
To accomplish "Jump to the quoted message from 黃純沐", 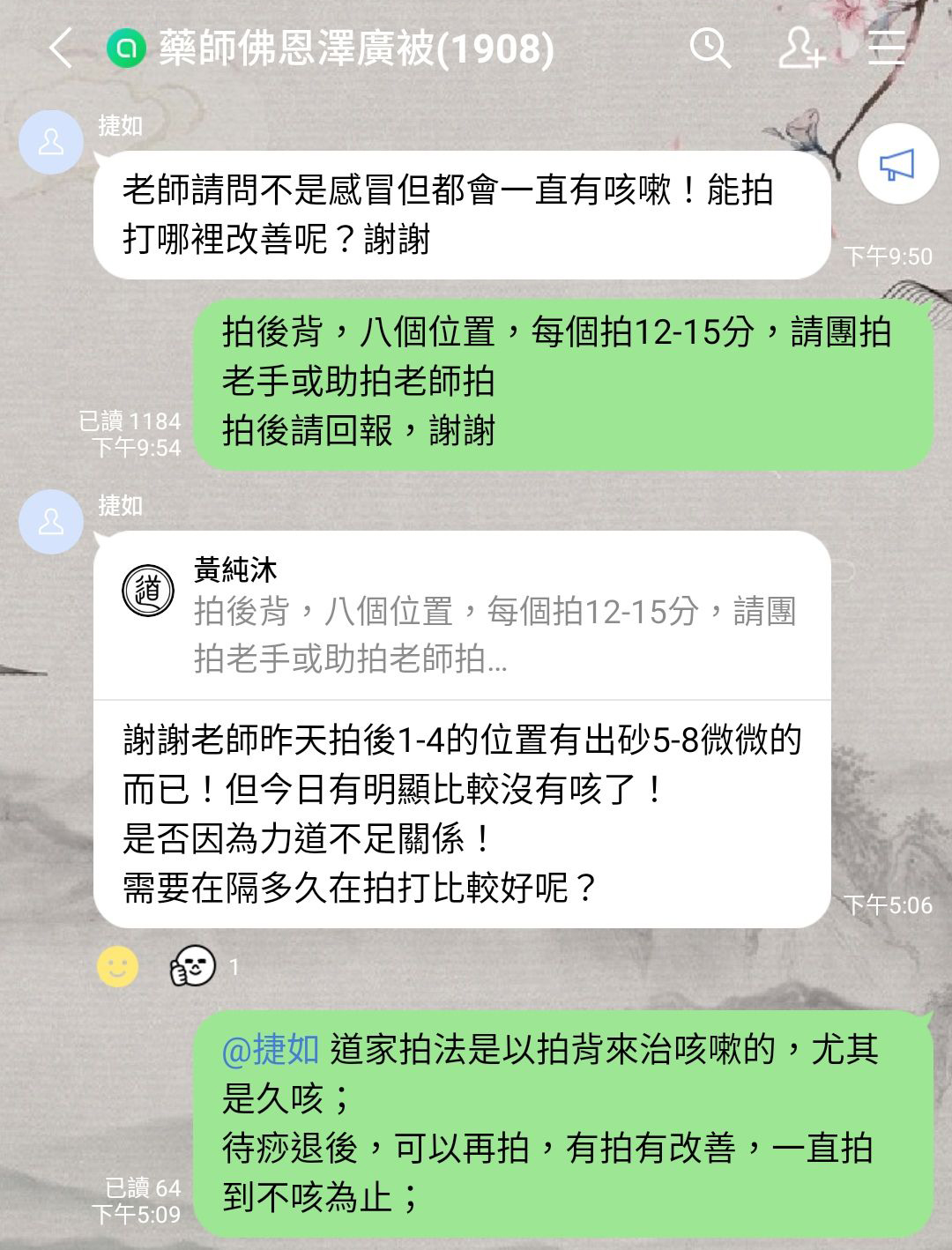I will tap(462, 615).
